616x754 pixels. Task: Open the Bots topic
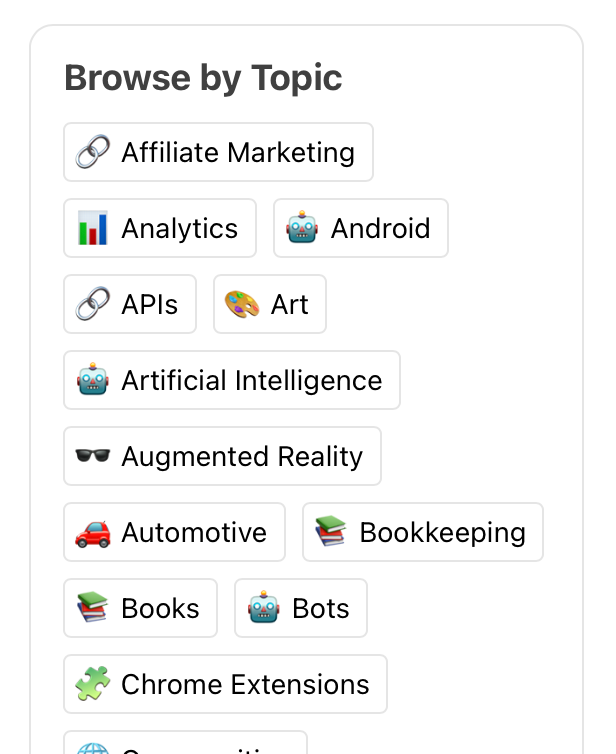tap(300, 608)
